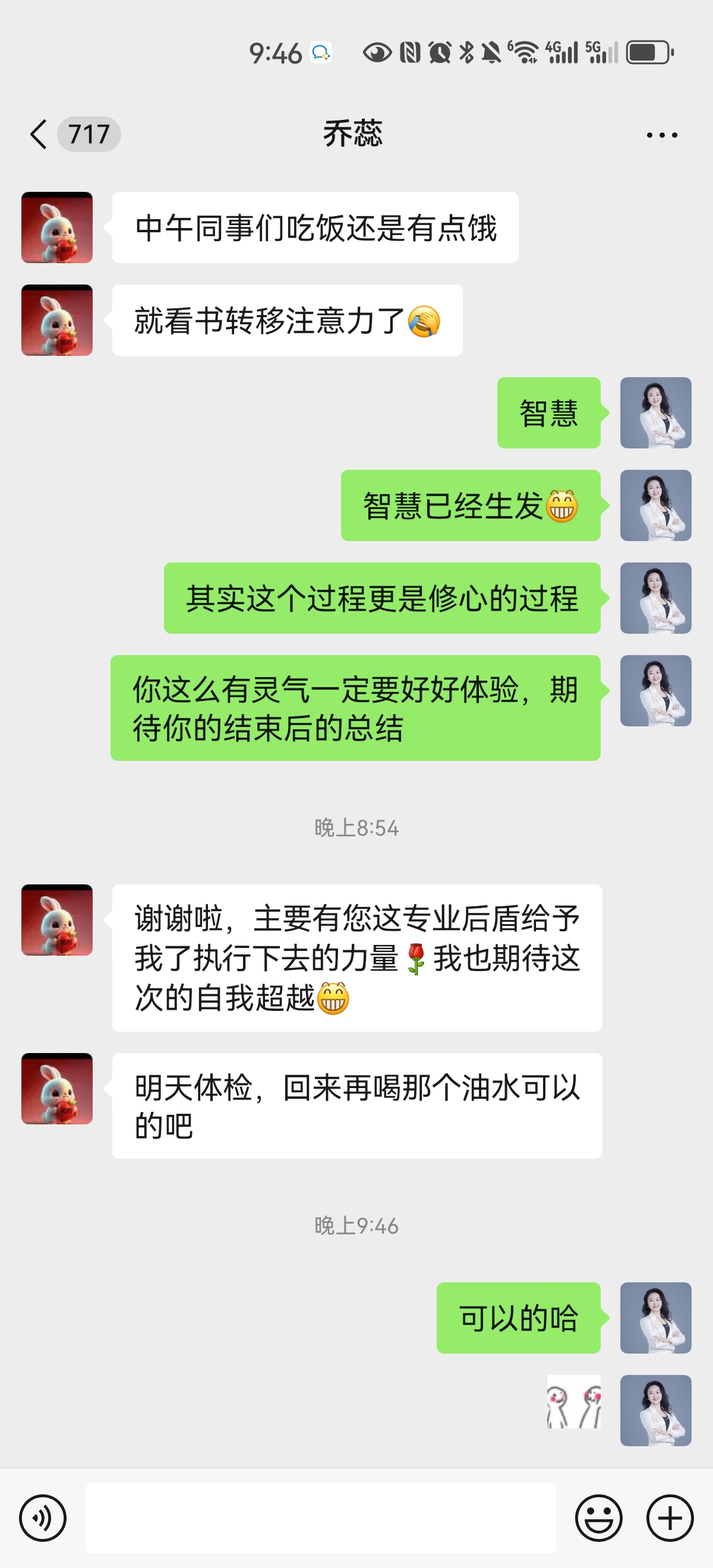This screenshot has width=713, height=1568.
Task: Open the plus attachment menu
Action: click(670, 1518)
